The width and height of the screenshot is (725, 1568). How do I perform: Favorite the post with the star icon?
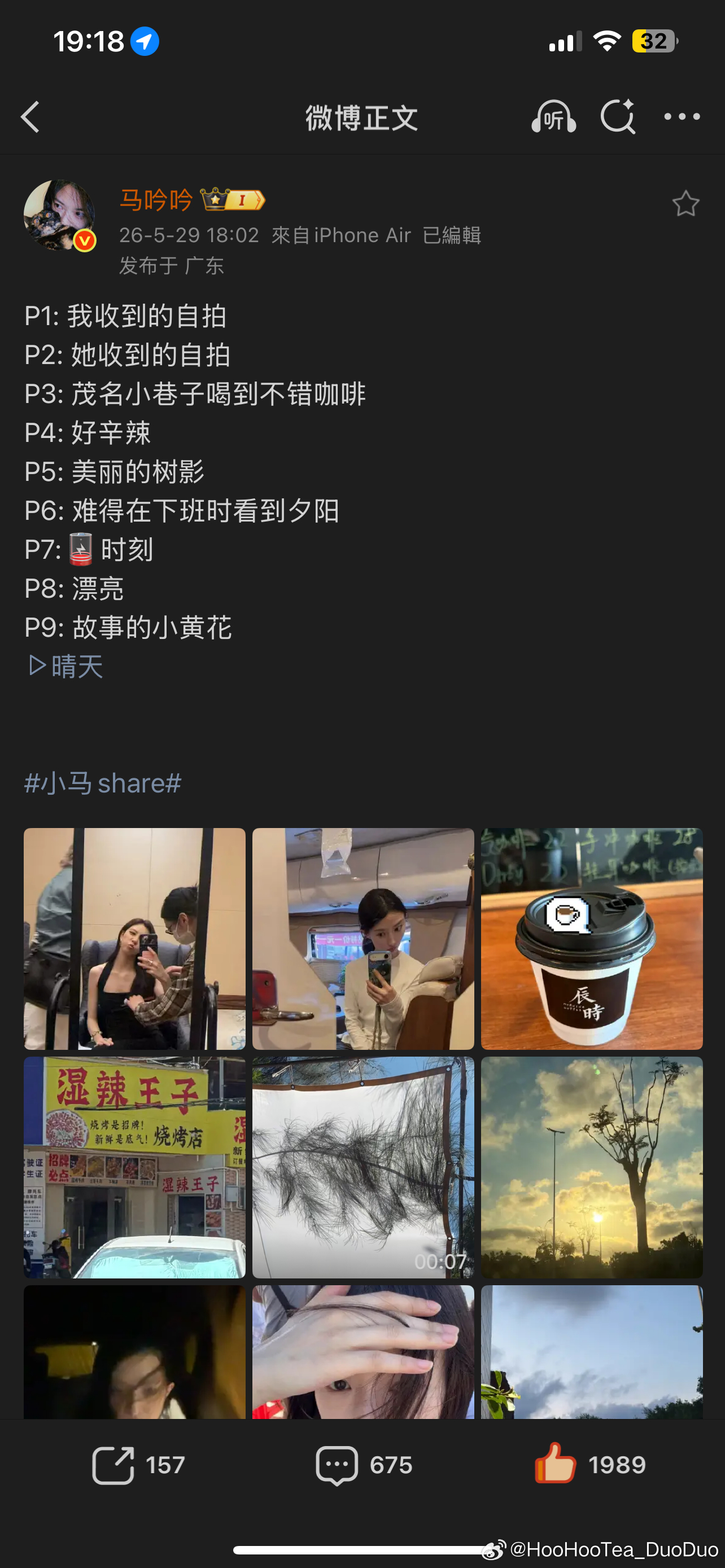(685, 204)
